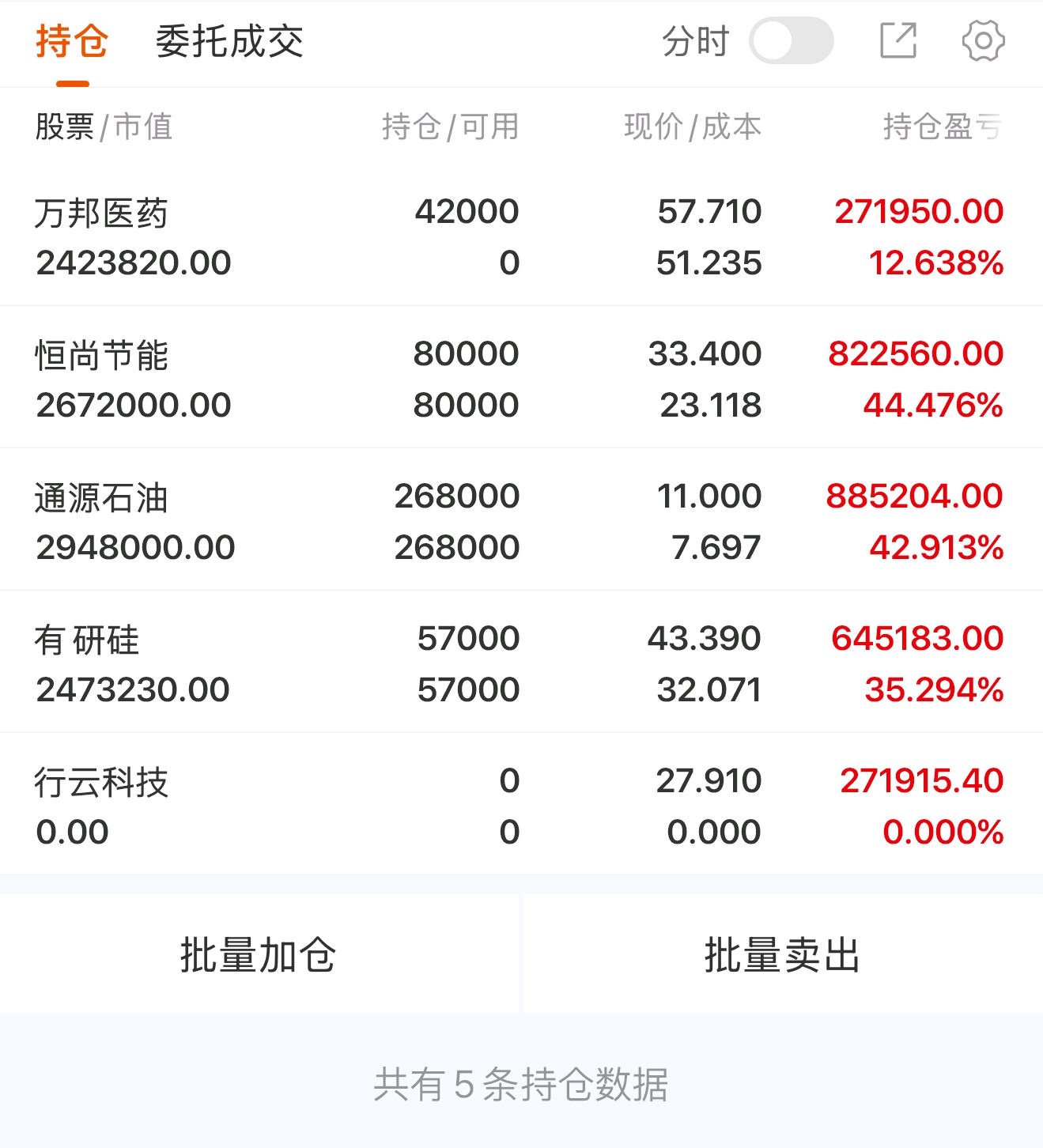
Task: Open the settings gear
Action: tap(983, 41)
